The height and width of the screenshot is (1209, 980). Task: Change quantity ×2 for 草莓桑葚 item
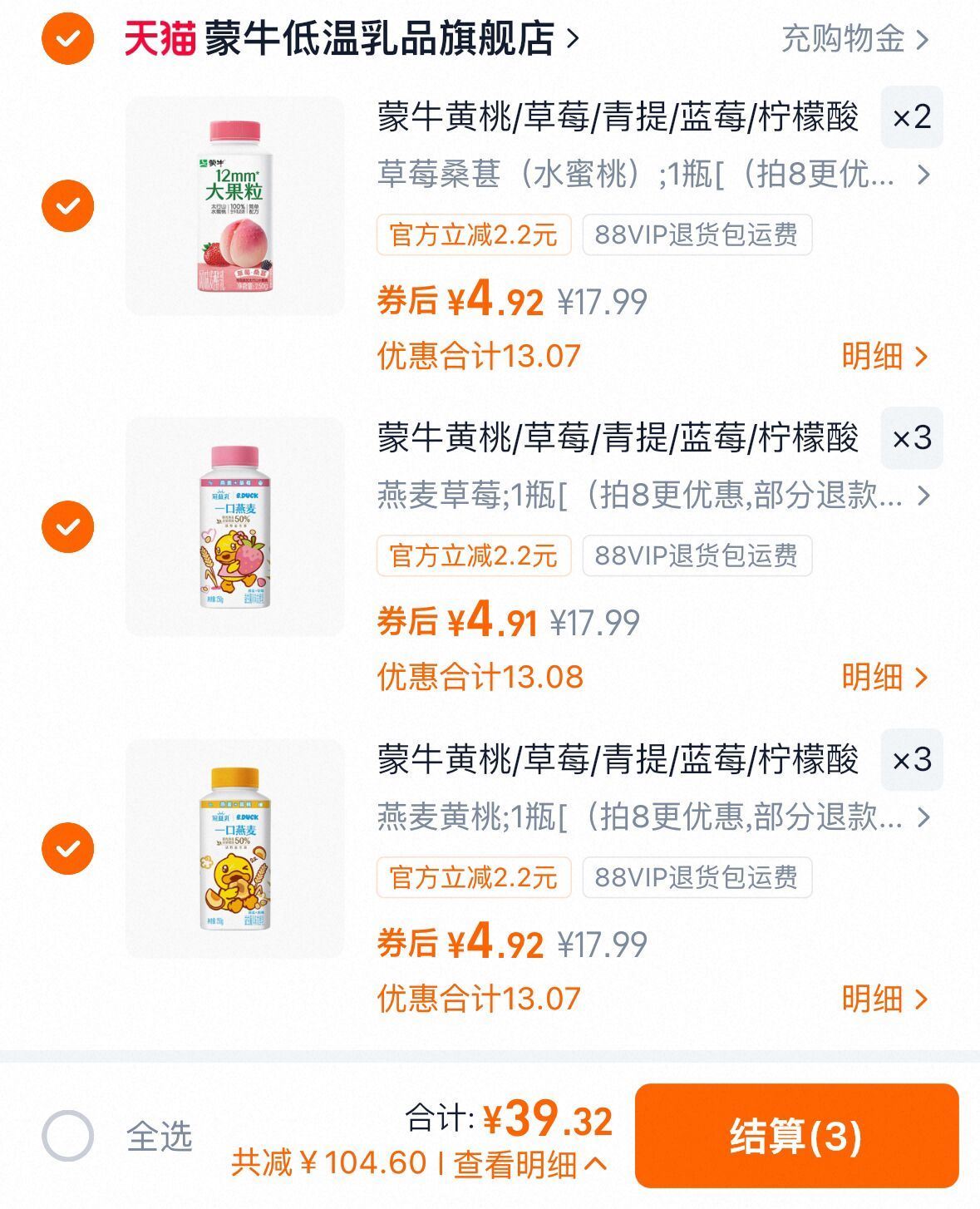click(x=911, y=117)
